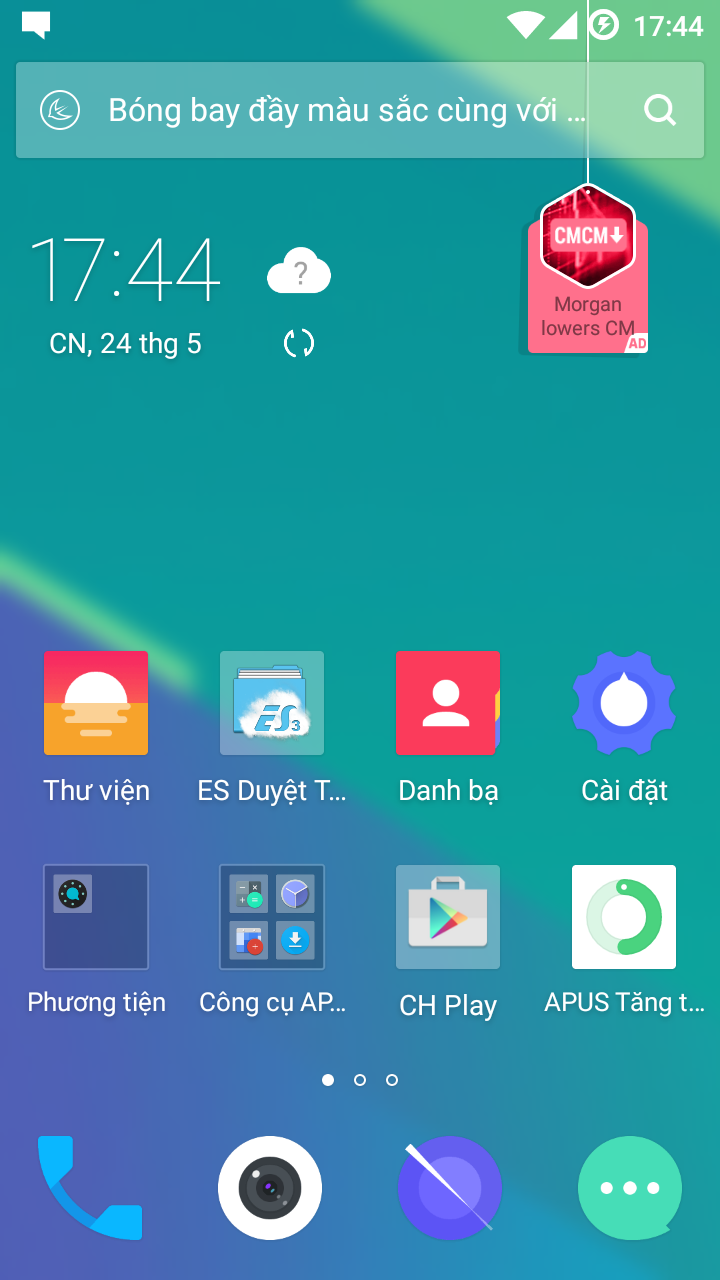
Task: Open the clock widget showing 17:44
Action: pos(125,270)
